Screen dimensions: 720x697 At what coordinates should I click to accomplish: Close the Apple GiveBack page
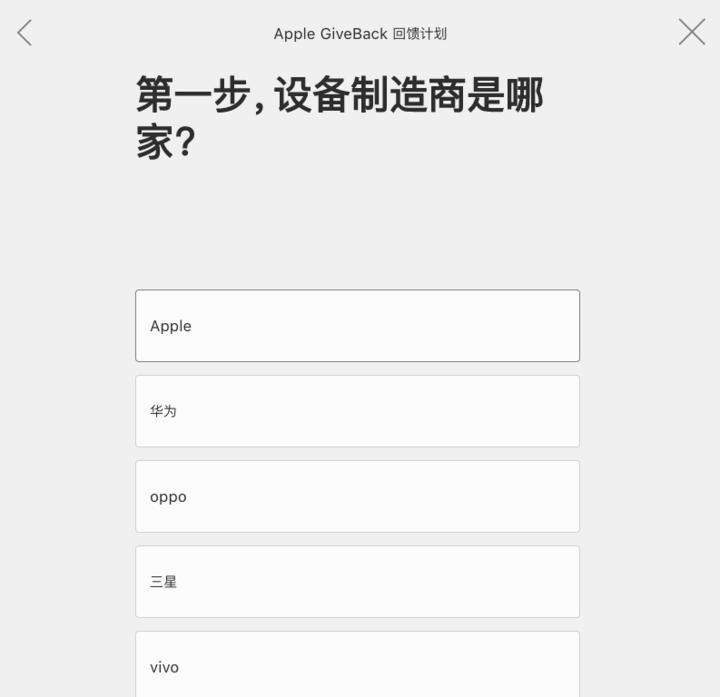tap(691, 32)
